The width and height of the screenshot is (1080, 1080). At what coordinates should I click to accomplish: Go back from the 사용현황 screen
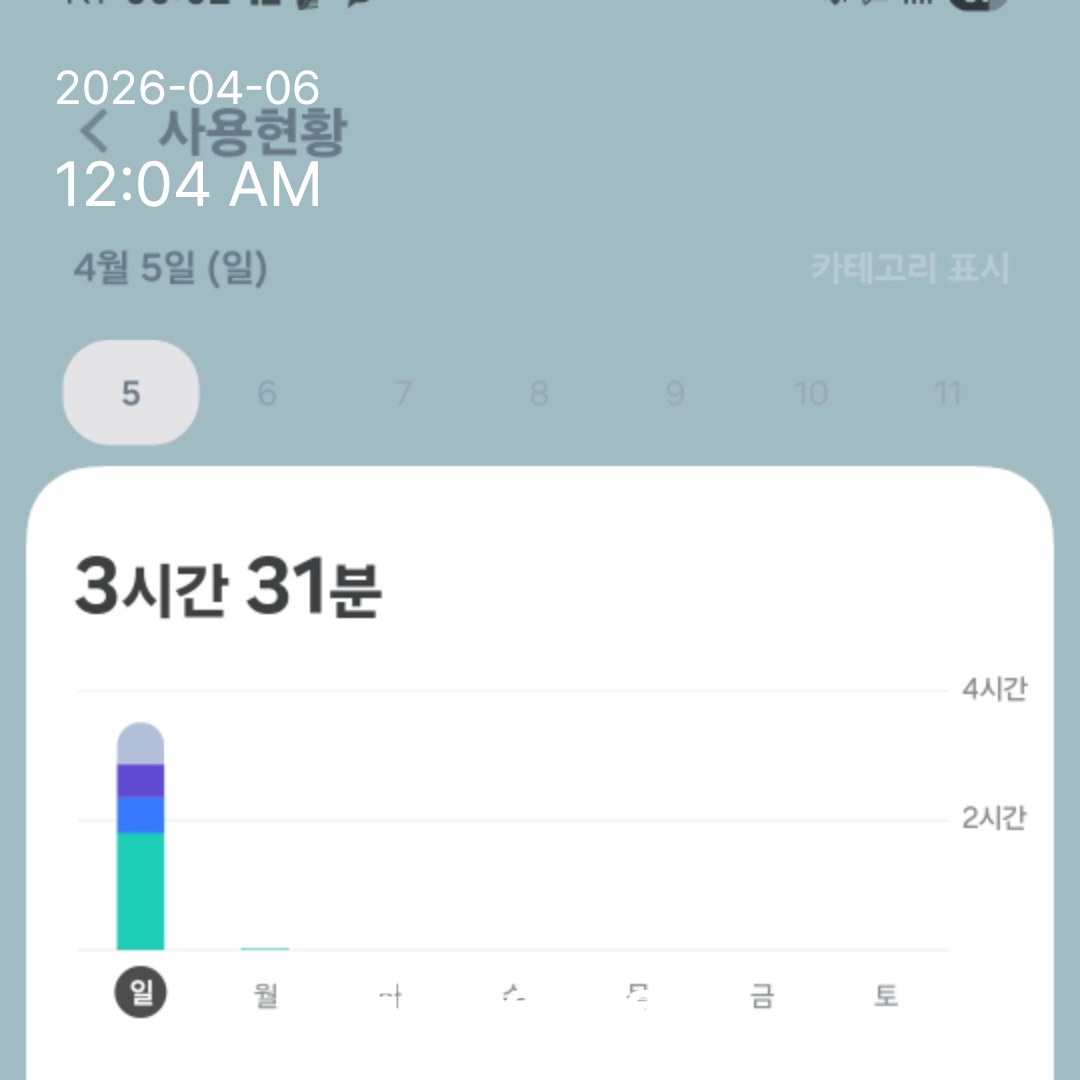tap(94, 134)
